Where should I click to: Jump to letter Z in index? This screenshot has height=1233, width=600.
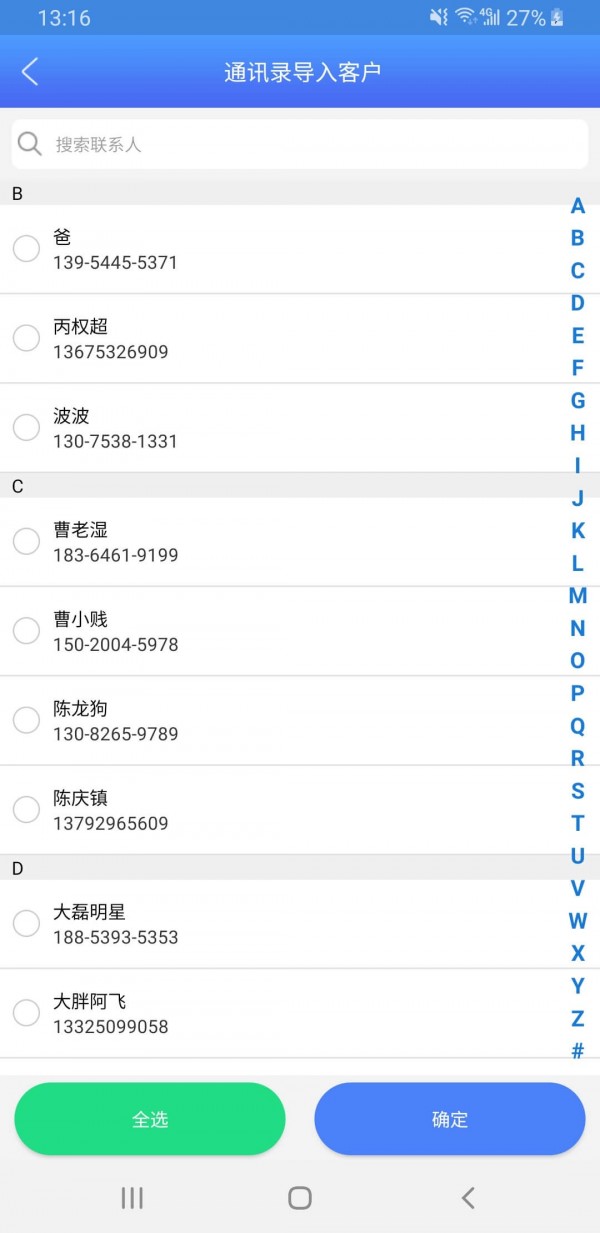point(577,1019)
